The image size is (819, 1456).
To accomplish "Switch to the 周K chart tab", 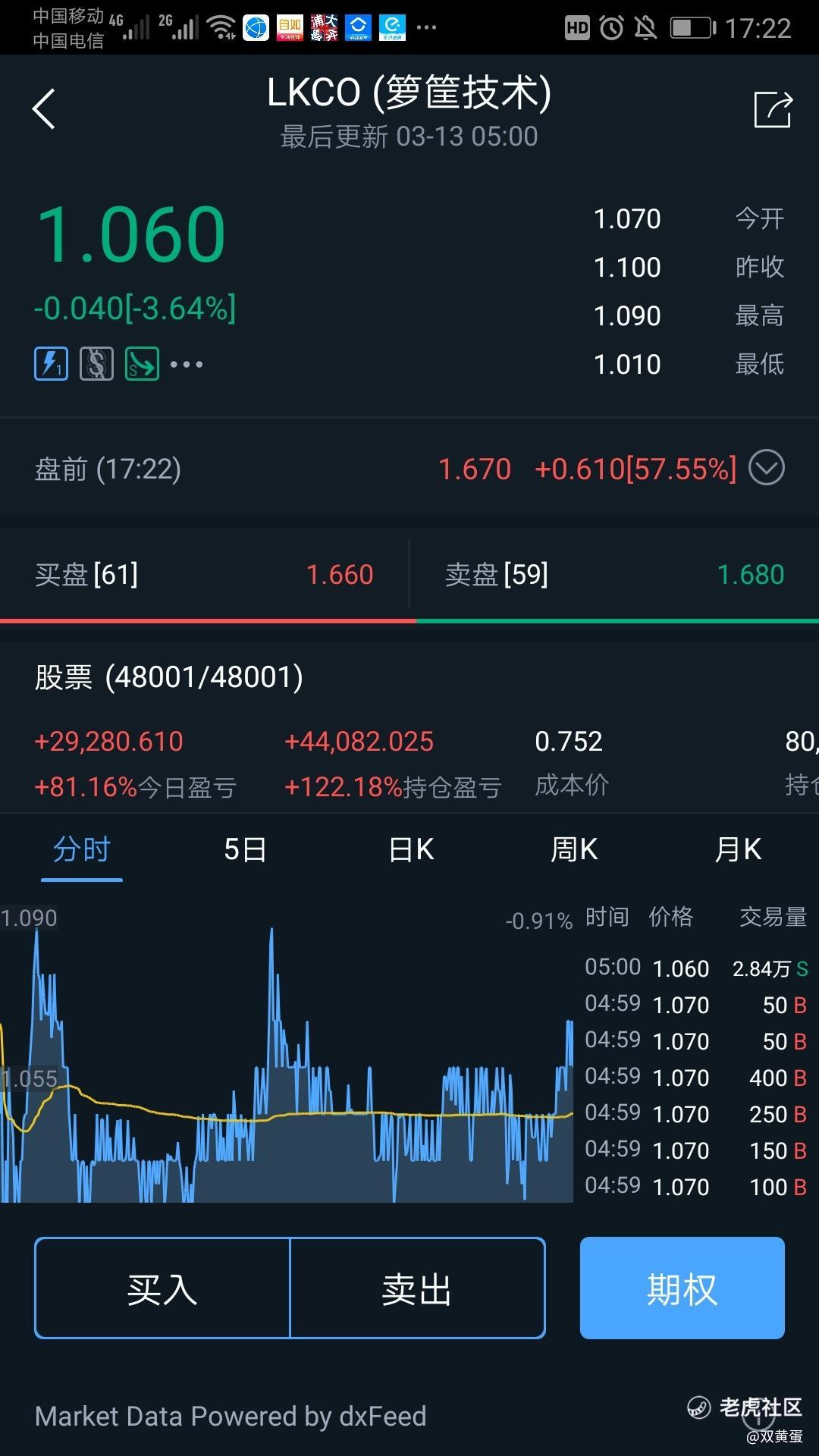I will (x=574, y=849).
